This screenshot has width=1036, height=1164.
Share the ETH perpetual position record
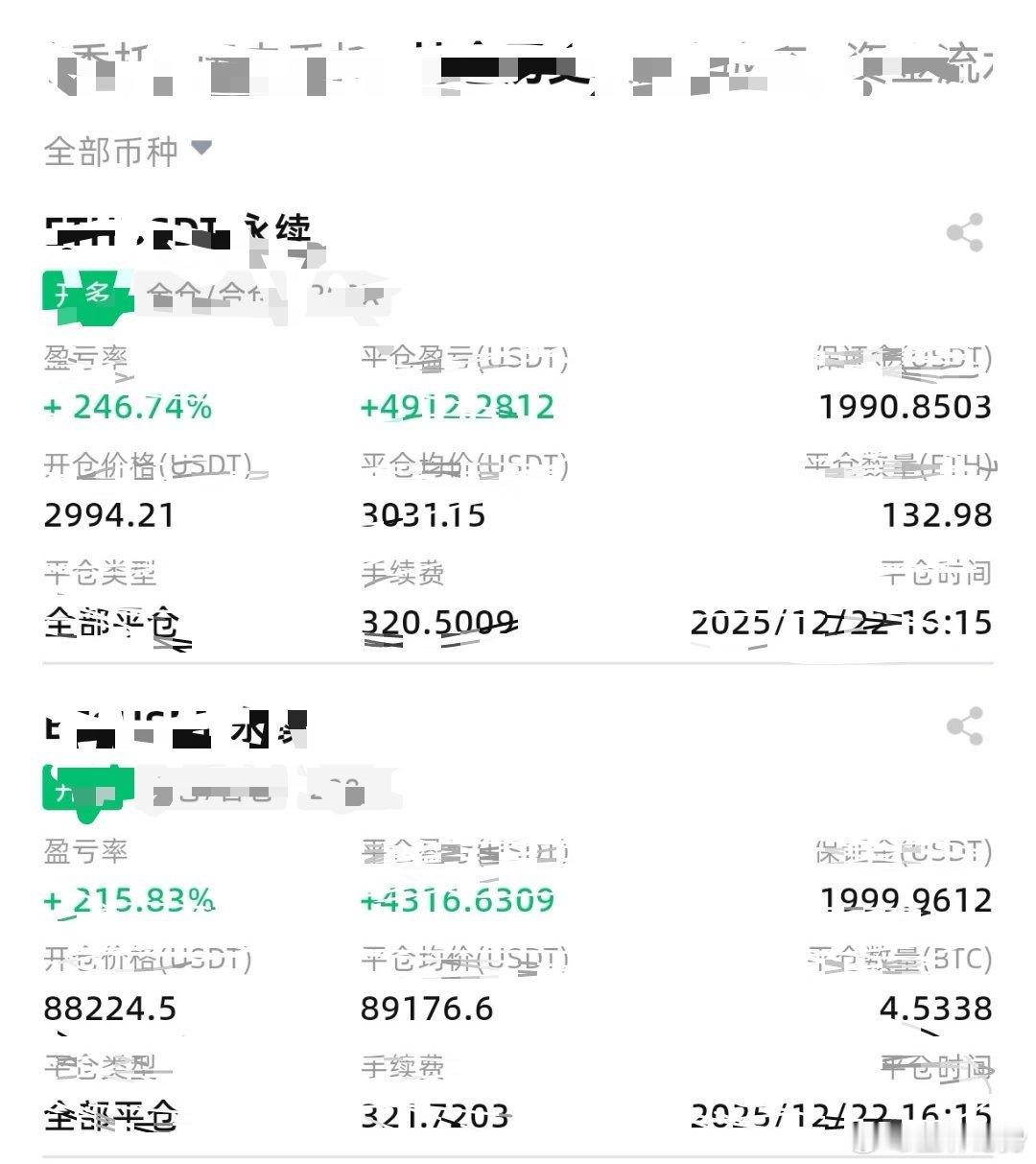(964, 232)
